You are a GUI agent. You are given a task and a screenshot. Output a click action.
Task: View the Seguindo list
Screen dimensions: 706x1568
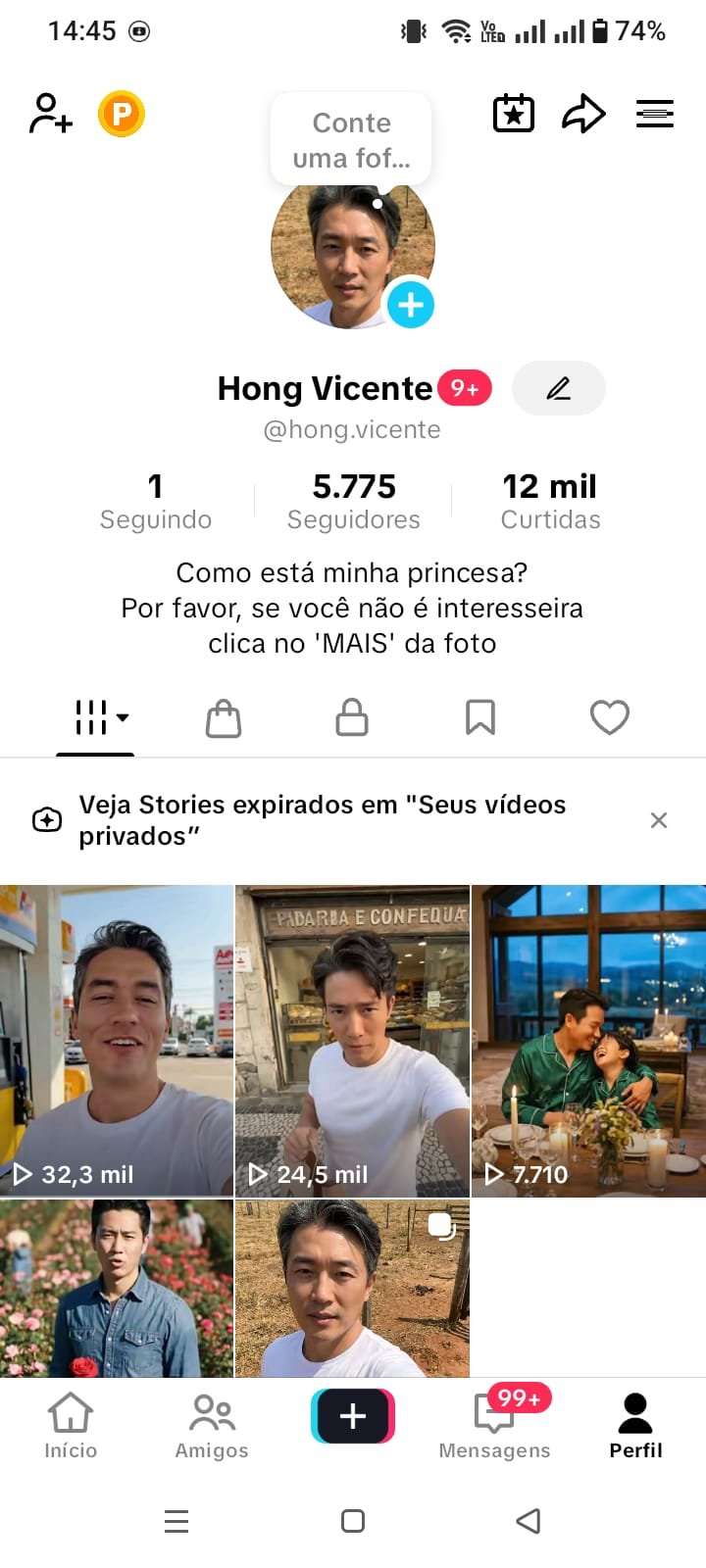[x=156, y=501]
